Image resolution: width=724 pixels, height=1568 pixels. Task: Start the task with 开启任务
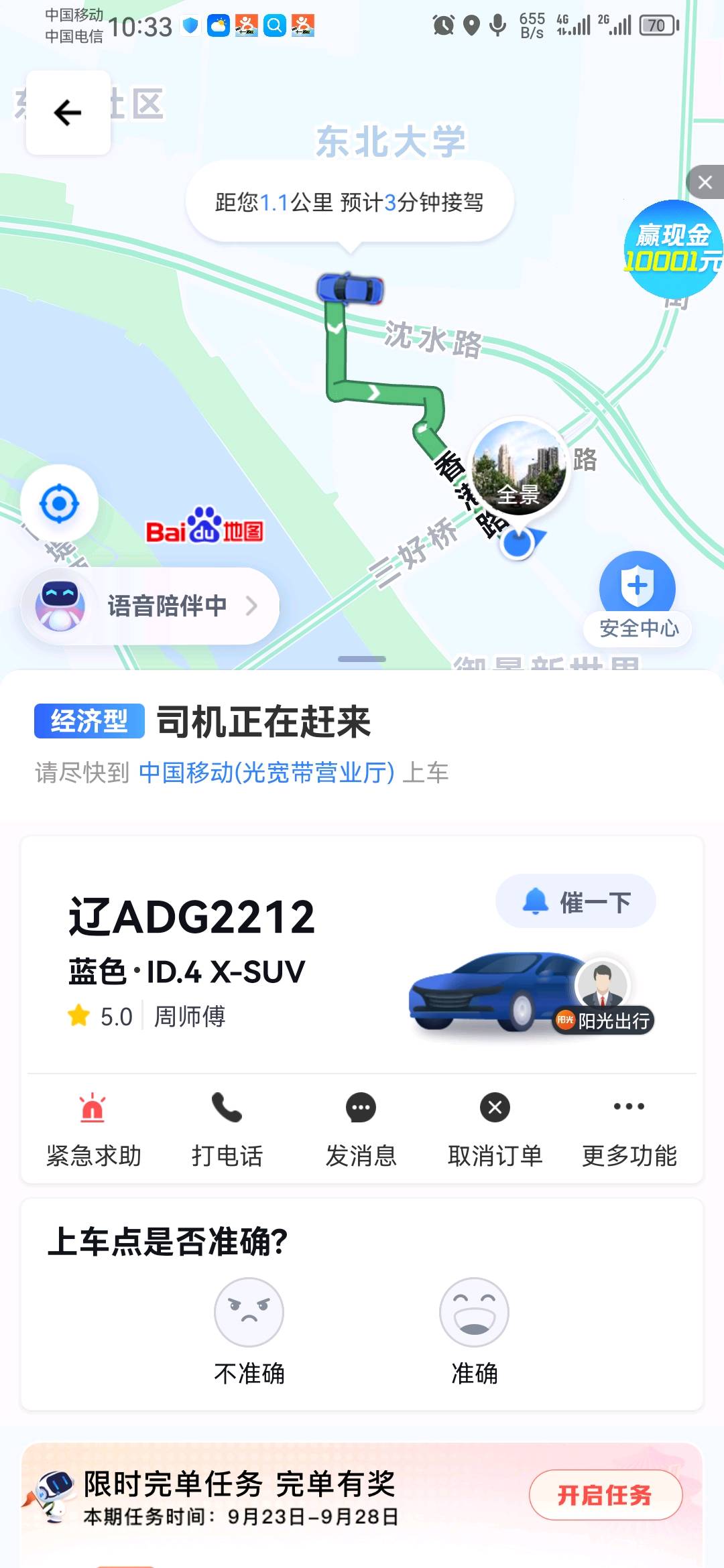point(605,1495)
